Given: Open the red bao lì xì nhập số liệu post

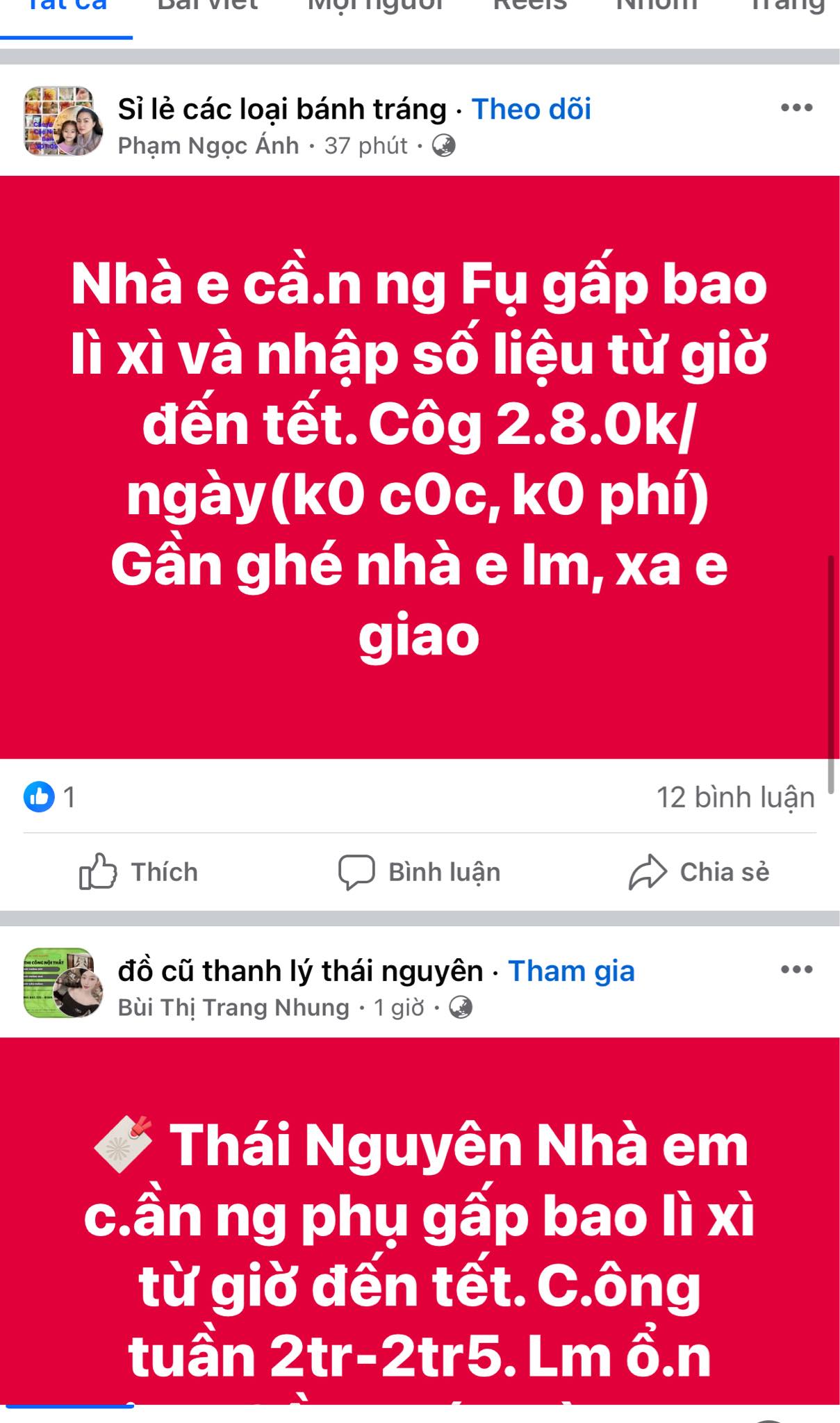Looking at the screenshot, I should point(420,466).
